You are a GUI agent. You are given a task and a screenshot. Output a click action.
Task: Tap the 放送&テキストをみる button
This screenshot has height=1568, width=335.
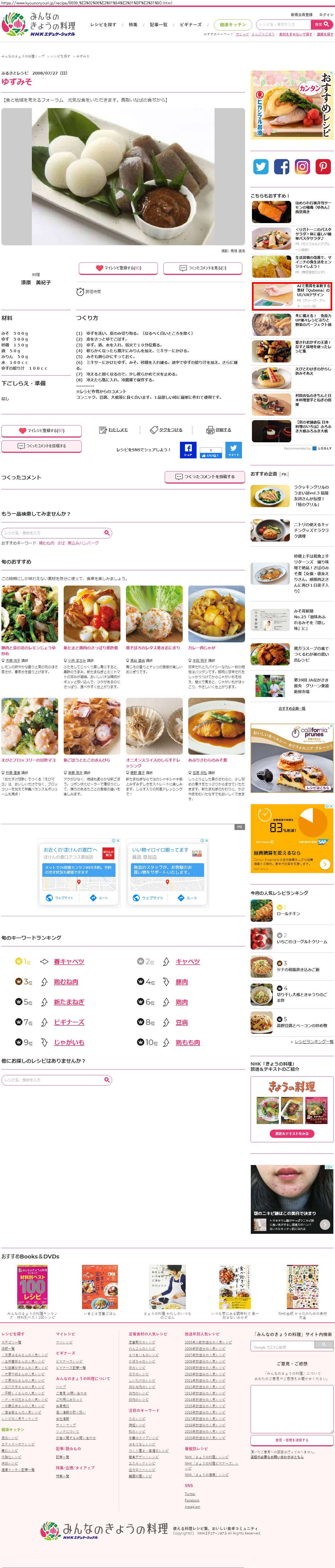coord(292,1133)
